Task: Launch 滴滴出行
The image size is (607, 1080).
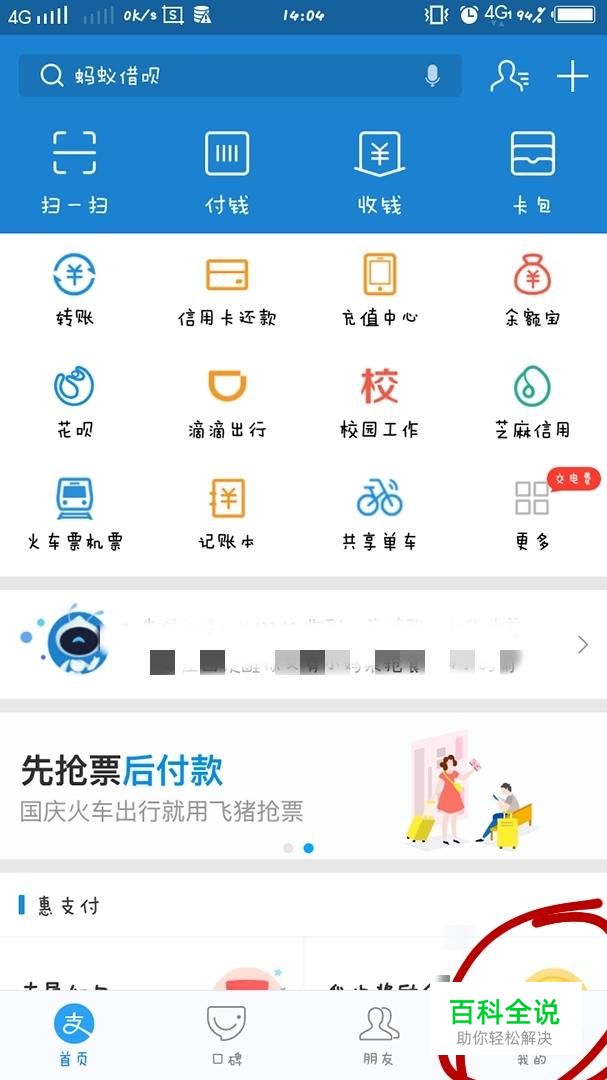Action: (227, 402)
